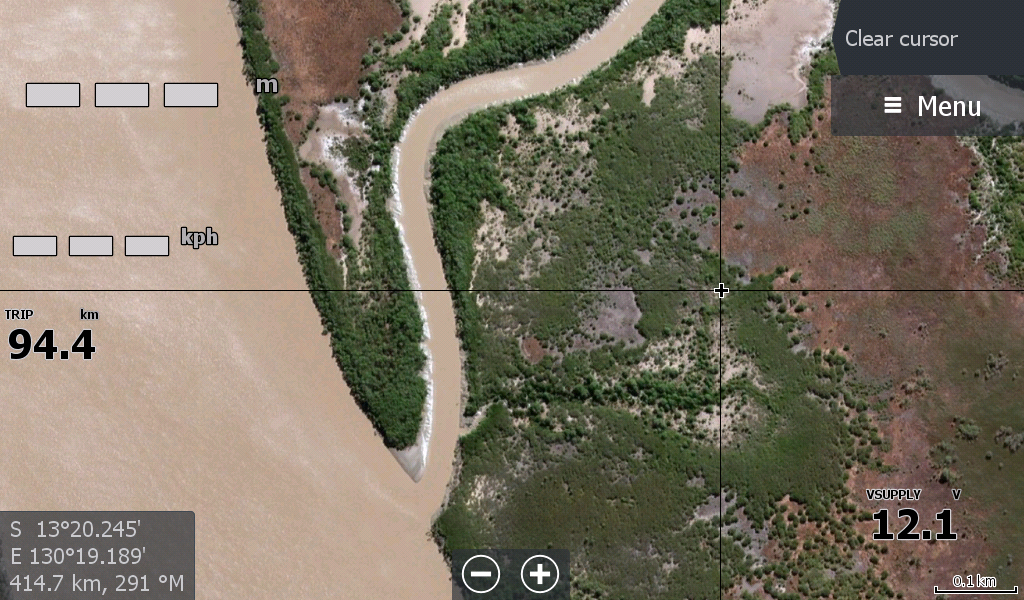1024x600 pixels.
Task: Tap the Clear cursor button
Action: 901,39
